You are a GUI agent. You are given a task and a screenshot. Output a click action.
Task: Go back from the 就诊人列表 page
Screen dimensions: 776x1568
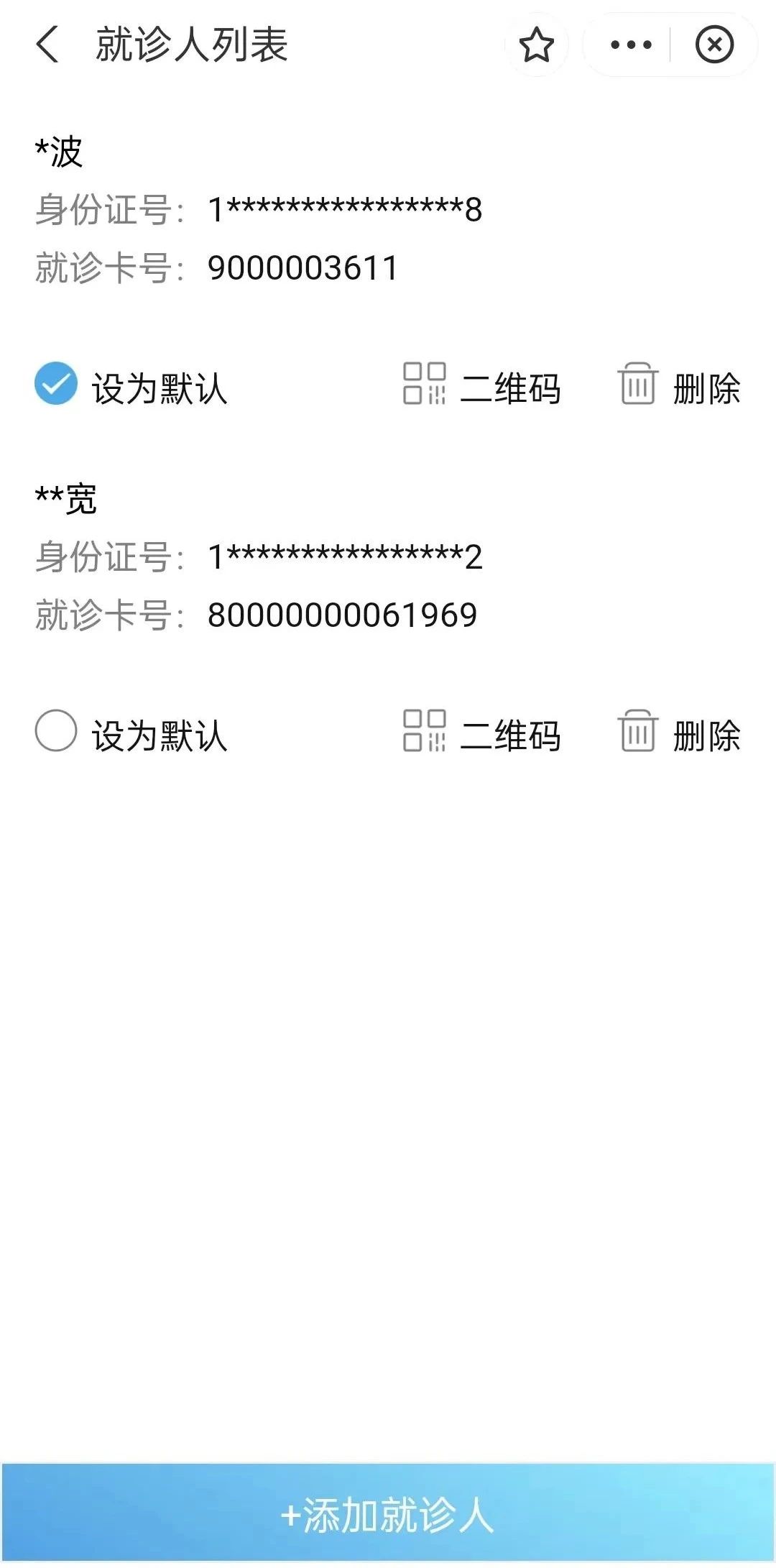tap(47, 45)
